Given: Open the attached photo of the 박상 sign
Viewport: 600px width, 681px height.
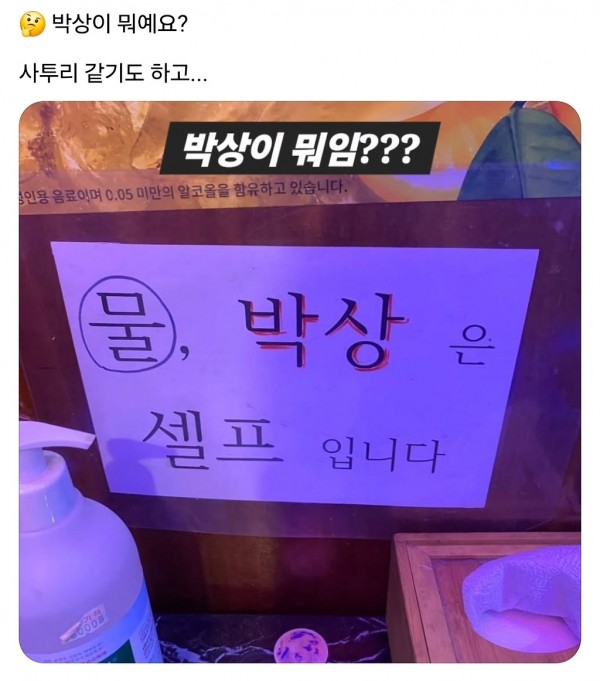Looking at the screenshot, I should click(300, 382).
